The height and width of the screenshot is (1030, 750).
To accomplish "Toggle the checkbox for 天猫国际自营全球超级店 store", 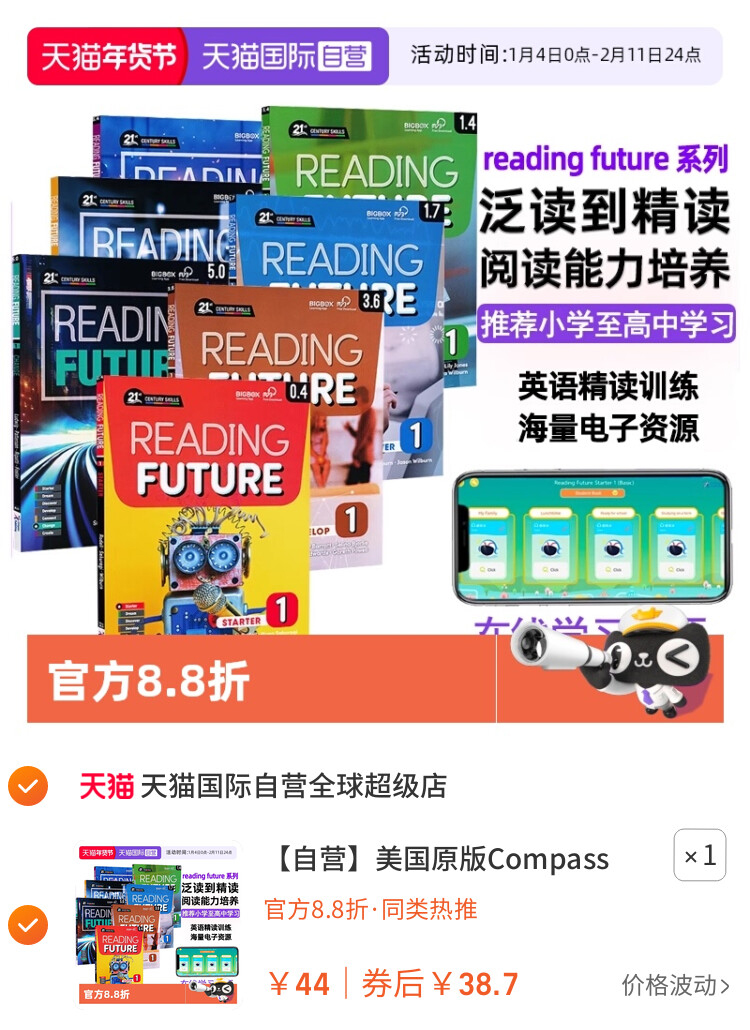I will pos(27,786).
